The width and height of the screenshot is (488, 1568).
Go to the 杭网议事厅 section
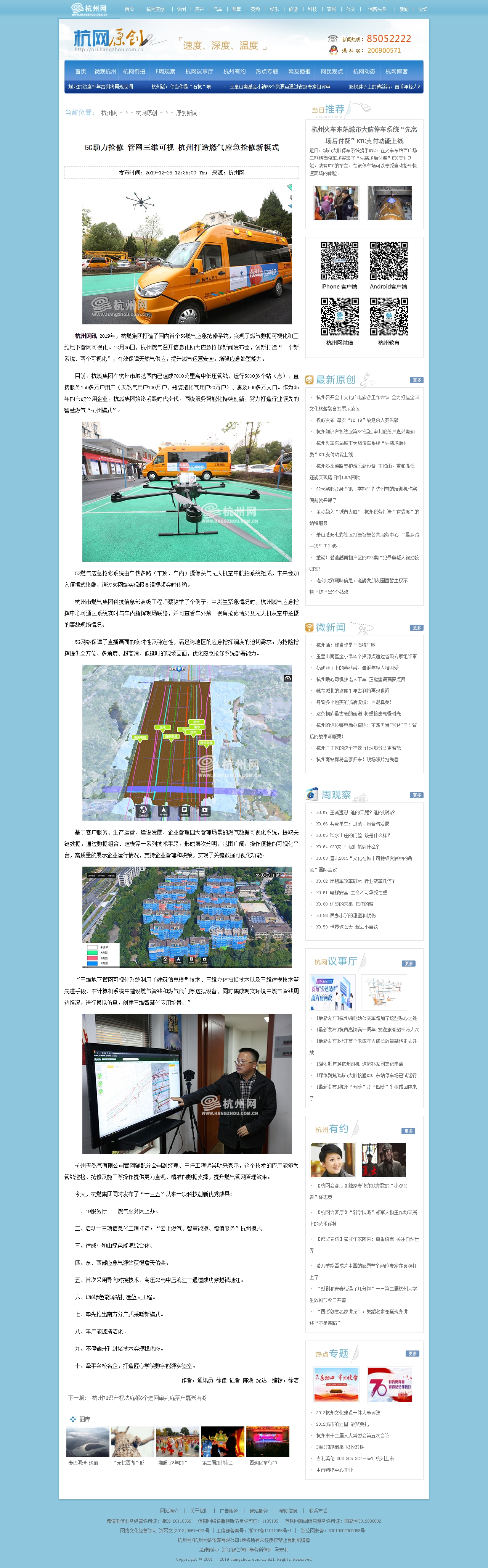(199, 71)
